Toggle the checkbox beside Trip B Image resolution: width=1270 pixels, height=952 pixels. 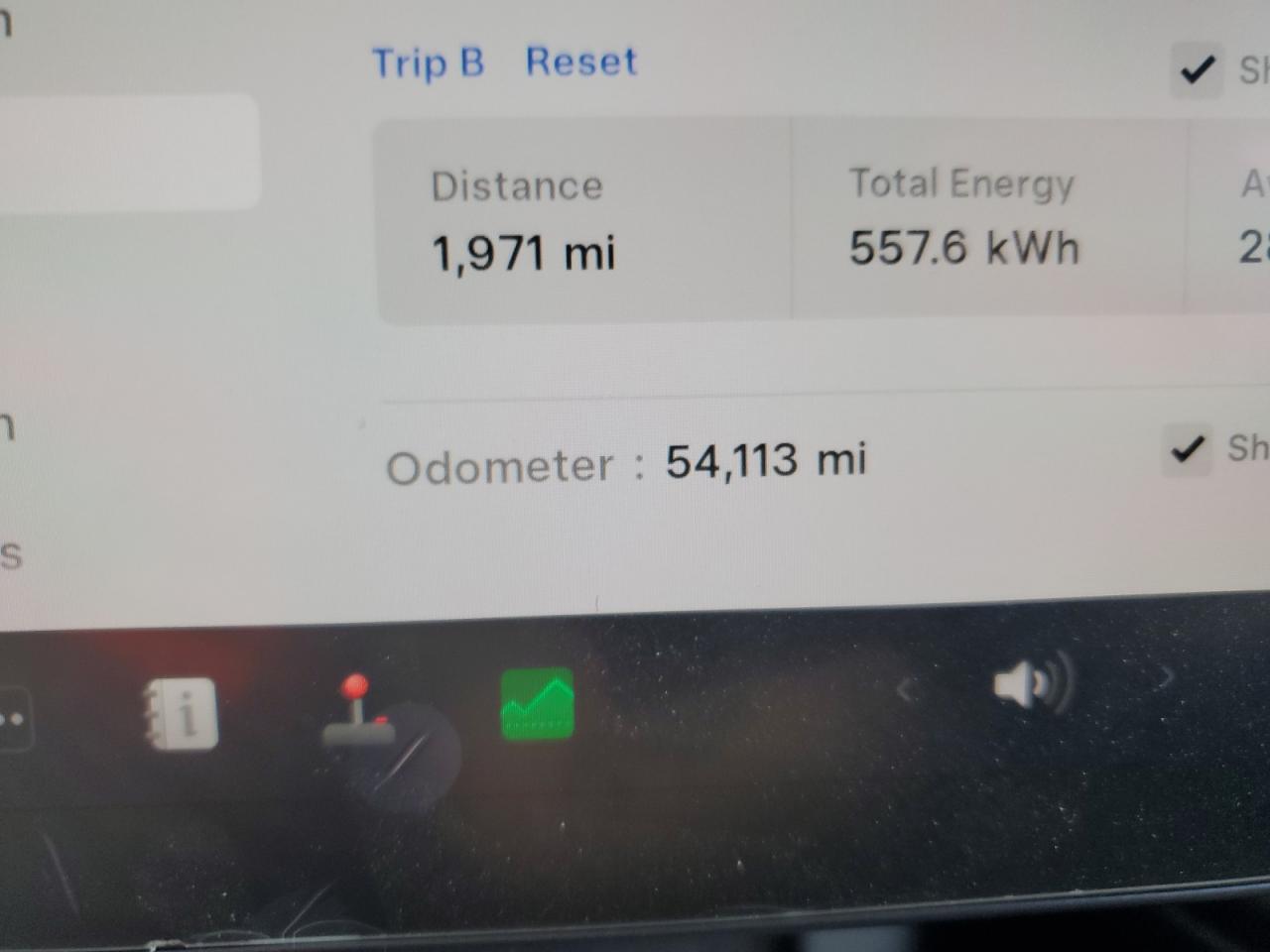1197,69
